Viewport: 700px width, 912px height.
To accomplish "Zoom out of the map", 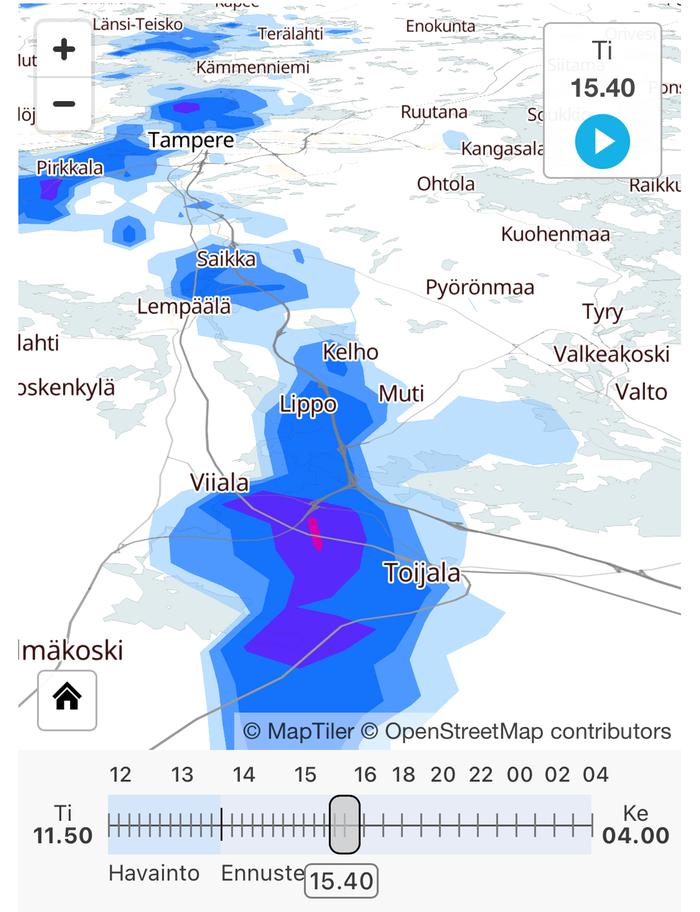I will pyautogui.click(x=64, y=104).
